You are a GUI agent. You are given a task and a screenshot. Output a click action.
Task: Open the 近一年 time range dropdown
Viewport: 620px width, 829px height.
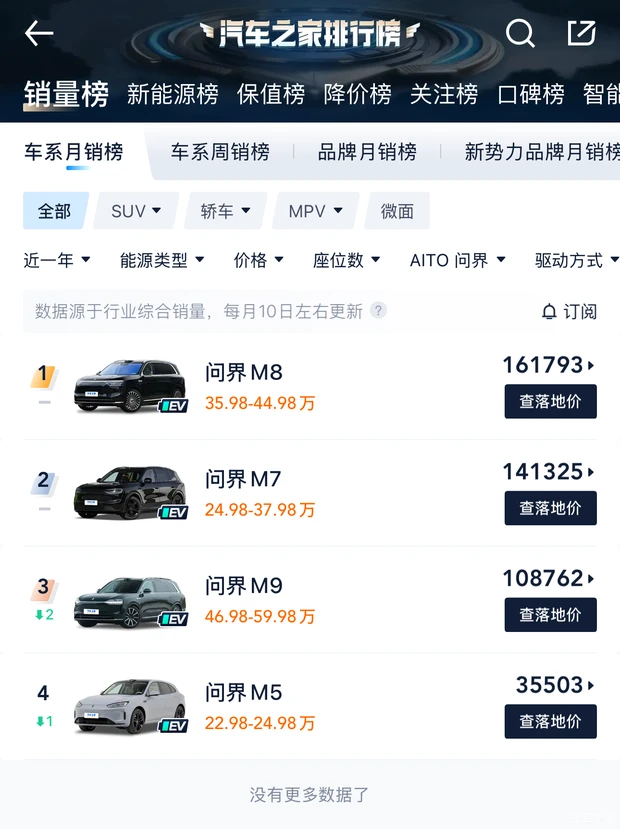(57, 260)
